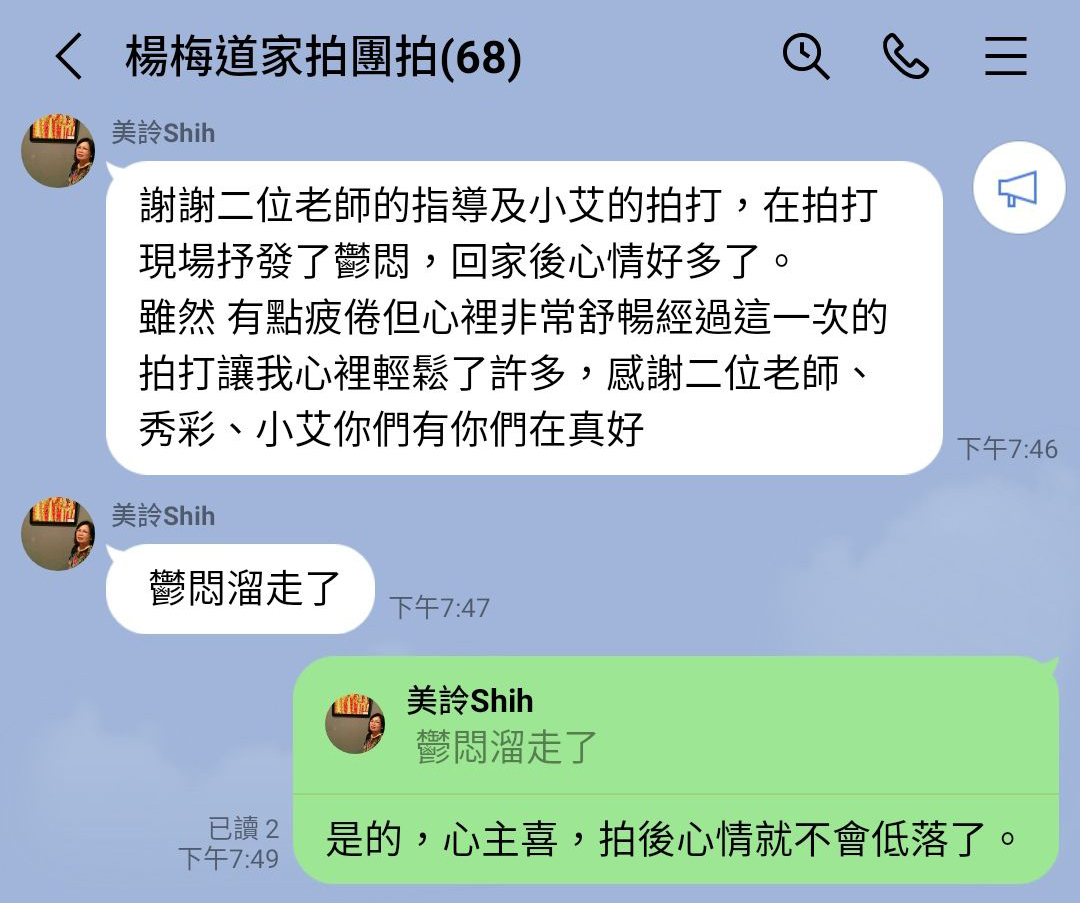
Task: Open 美詮Shih's avatar beside the long message
Action: coord(58,151)
